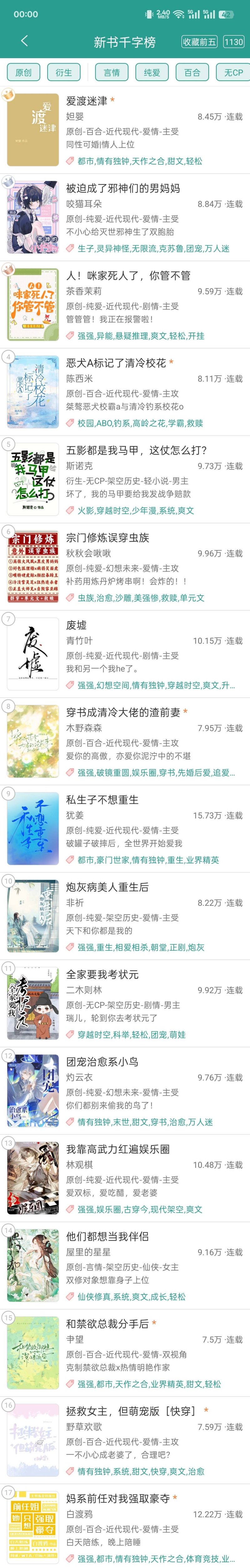Show only 百合 novels
The height and width of the screenshot is (1568, 250).
[x=192, y=73]
